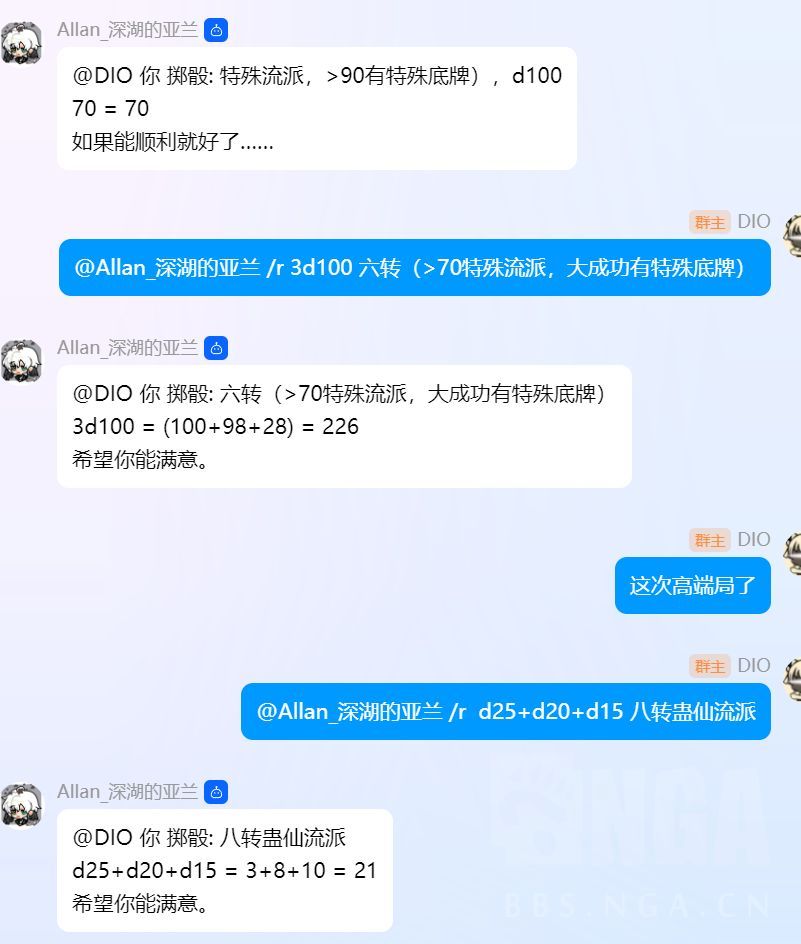Image resolution: width=801 pixels, height=944 pixels.
Task: Tap the @Allan_深湖的亚兰 mention in the 3d100 六转 message
Action: click(x=167, y=267)
